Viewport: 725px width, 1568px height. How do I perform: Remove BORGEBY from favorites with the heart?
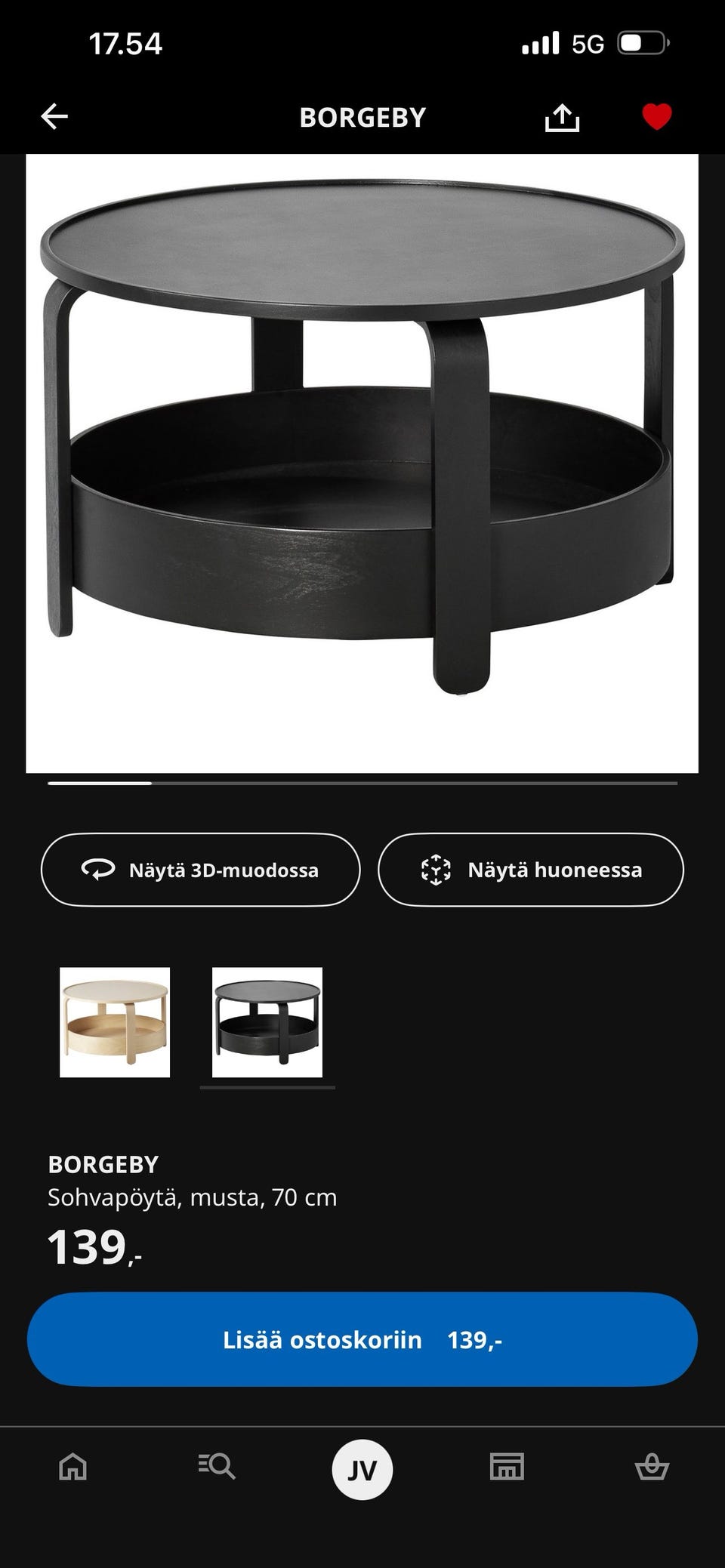tap(656, 117)
